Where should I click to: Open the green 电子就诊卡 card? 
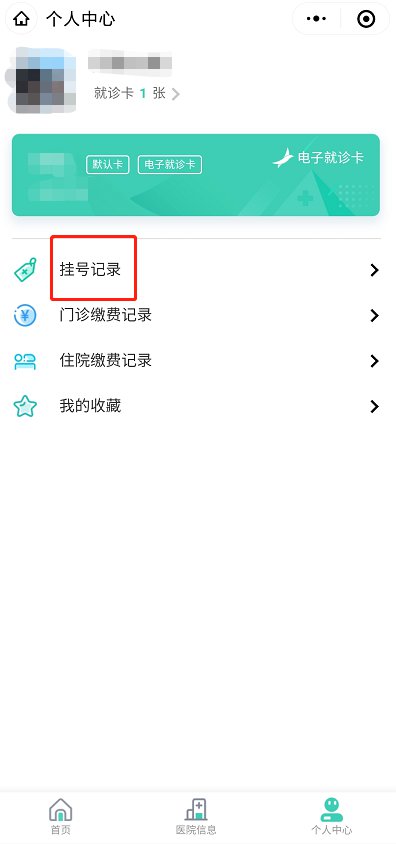[x=196, y=175]
